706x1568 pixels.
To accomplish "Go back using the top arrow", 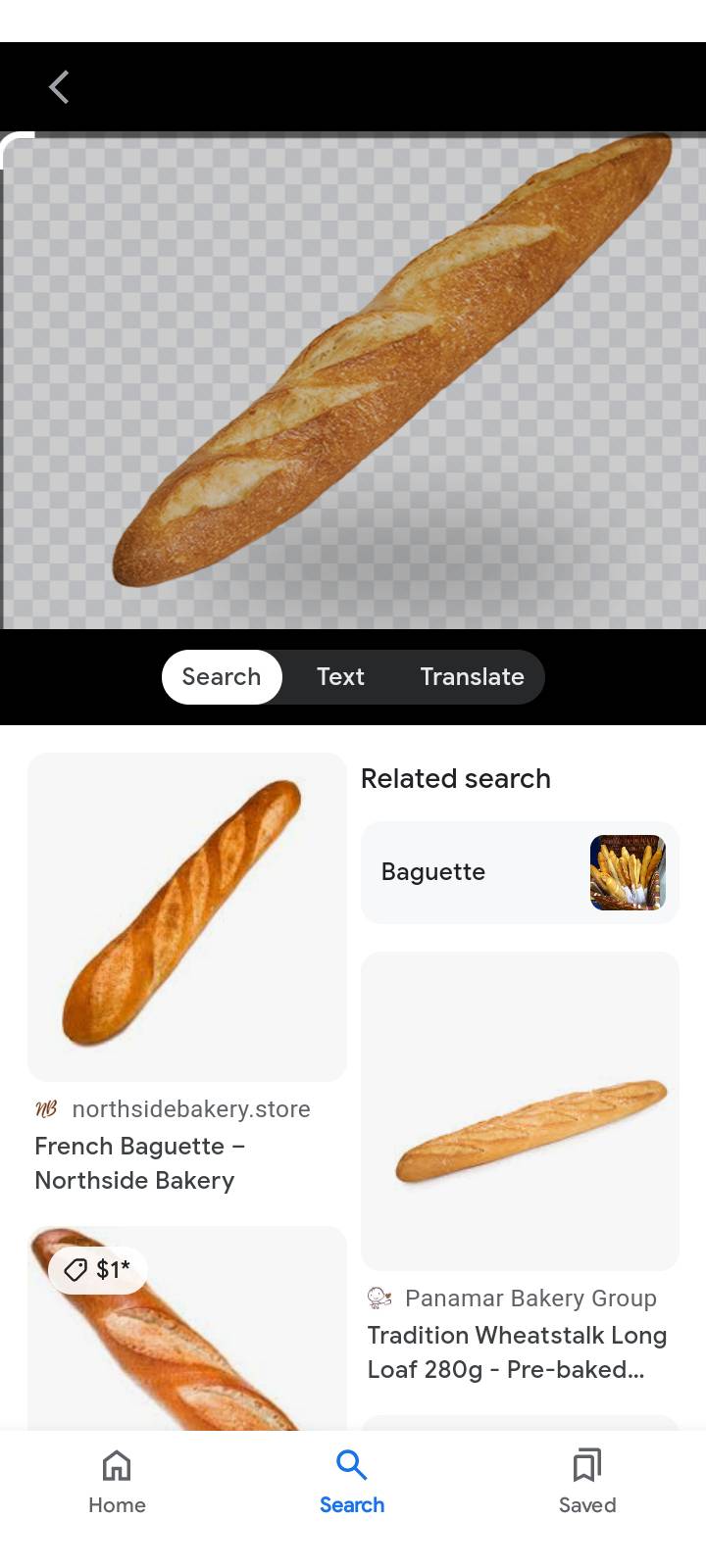I will (60, 87).
